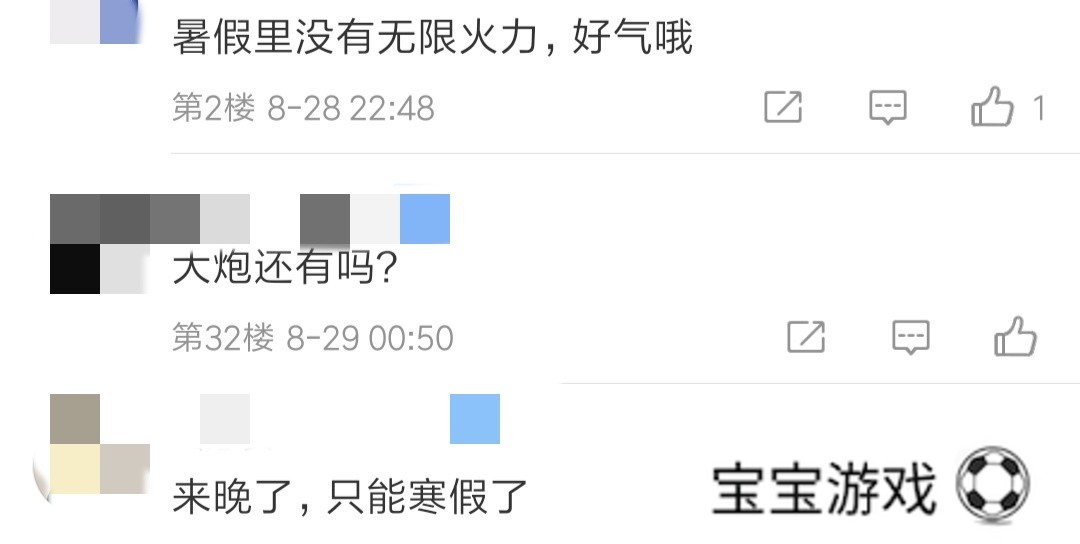Reply to the 大炮还有吗 comment
The height and width of the screenshot is (544, 1080).
click(910, 337)
